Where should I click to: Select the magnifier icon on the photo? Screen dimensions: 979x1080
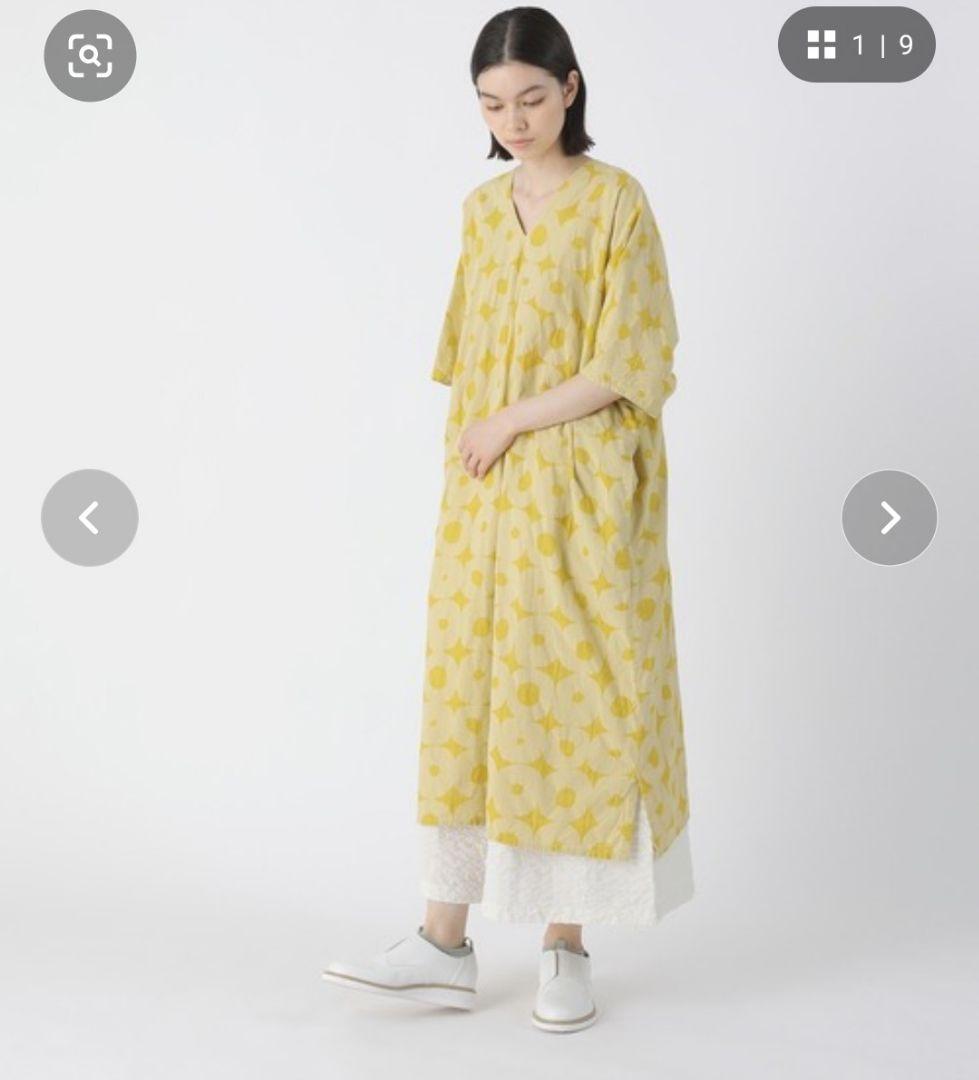click(x=89, y=55)
